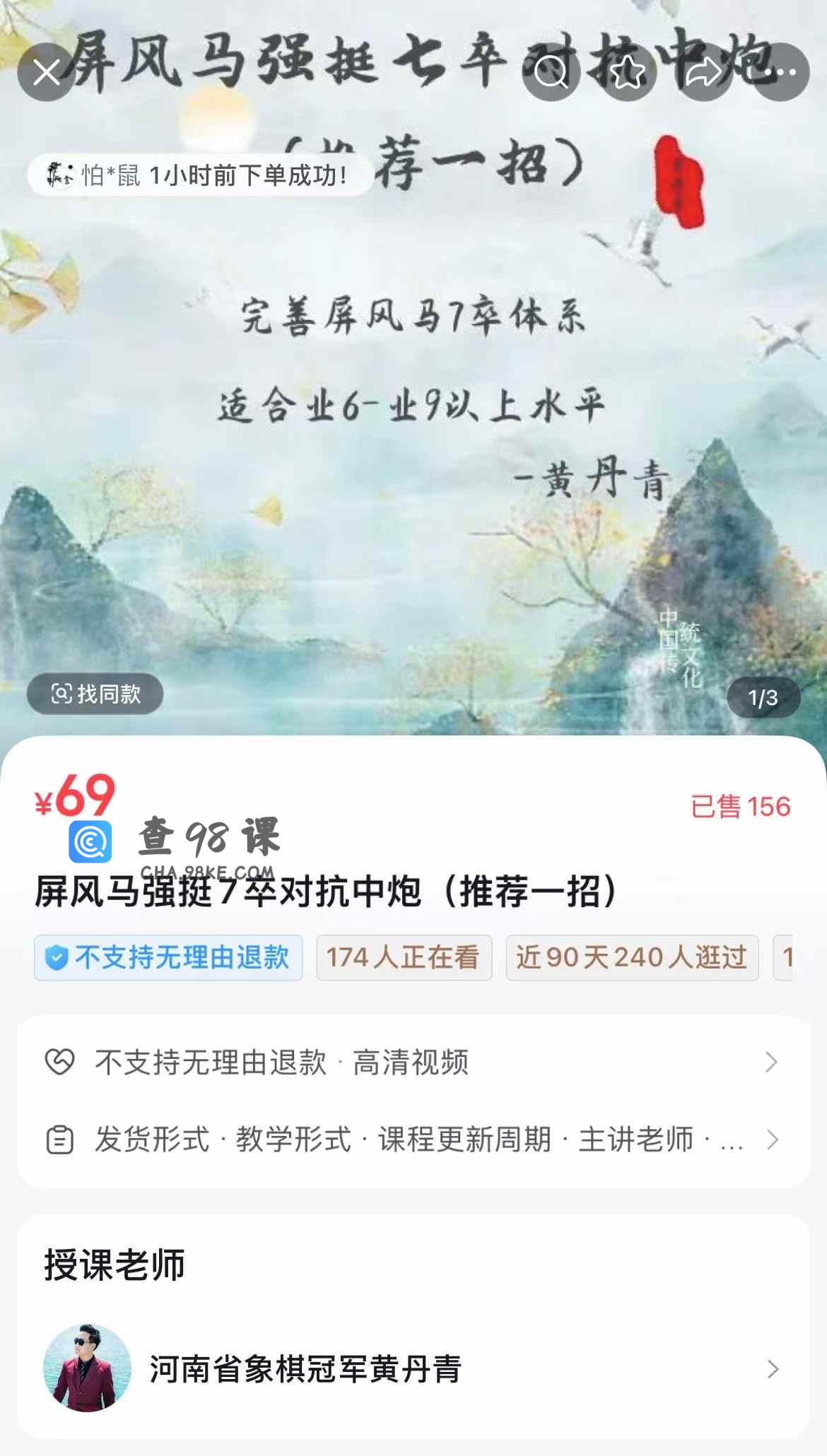Open the overflow menu

pyautogui.click(x=780, y=72)
